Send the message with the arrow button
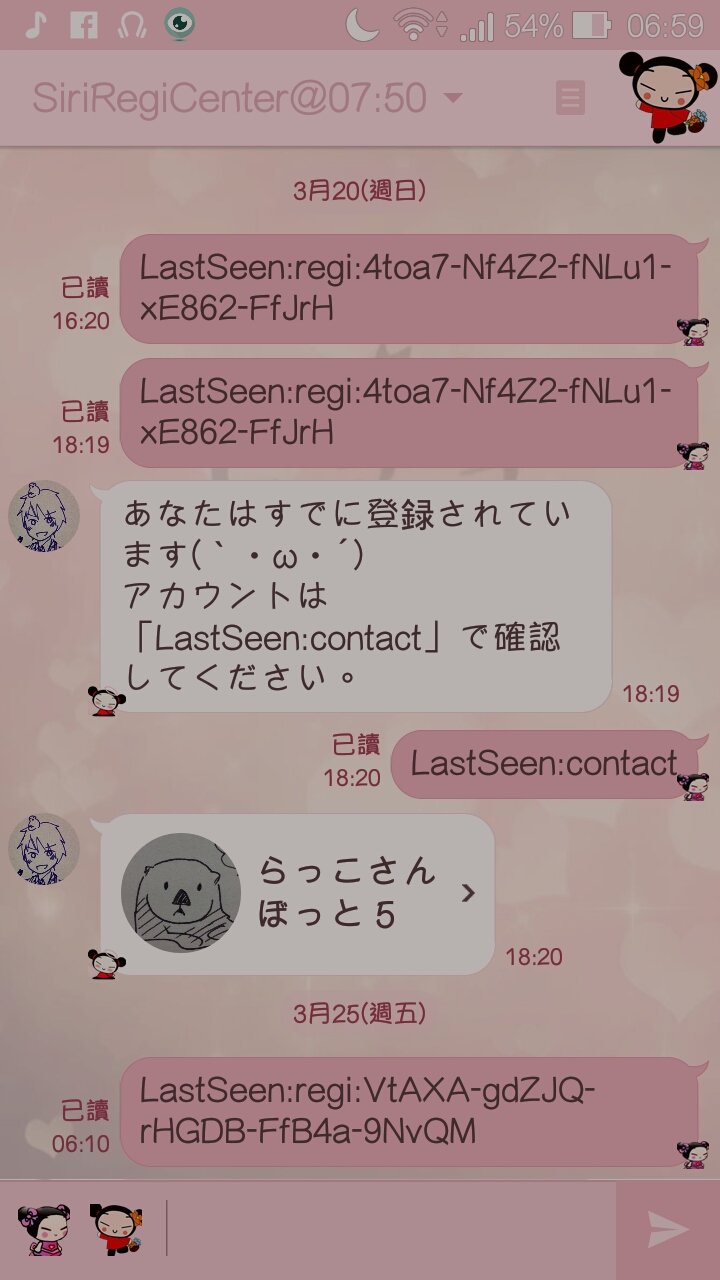The width and height of the screenshot is (720, 1280). click(x=667, y=1230)
